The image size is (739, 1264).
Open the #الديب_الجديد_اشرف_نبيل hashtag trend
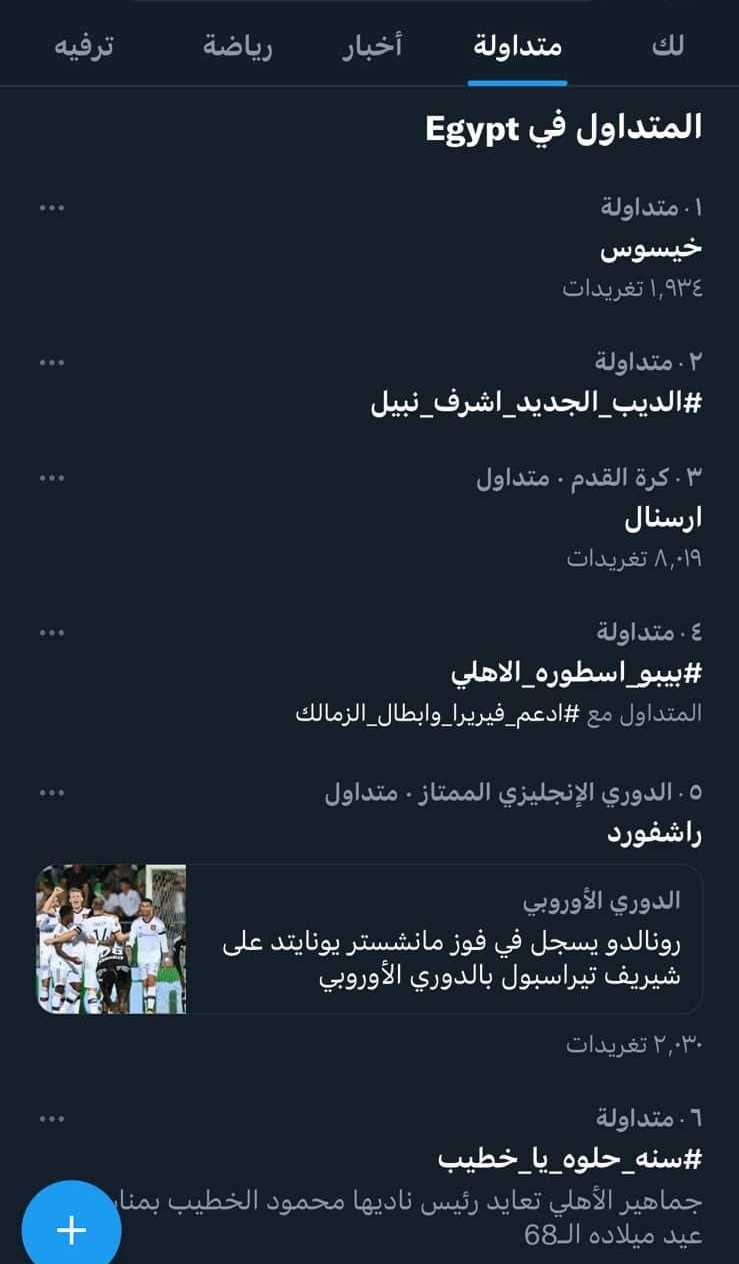point(536,403)
